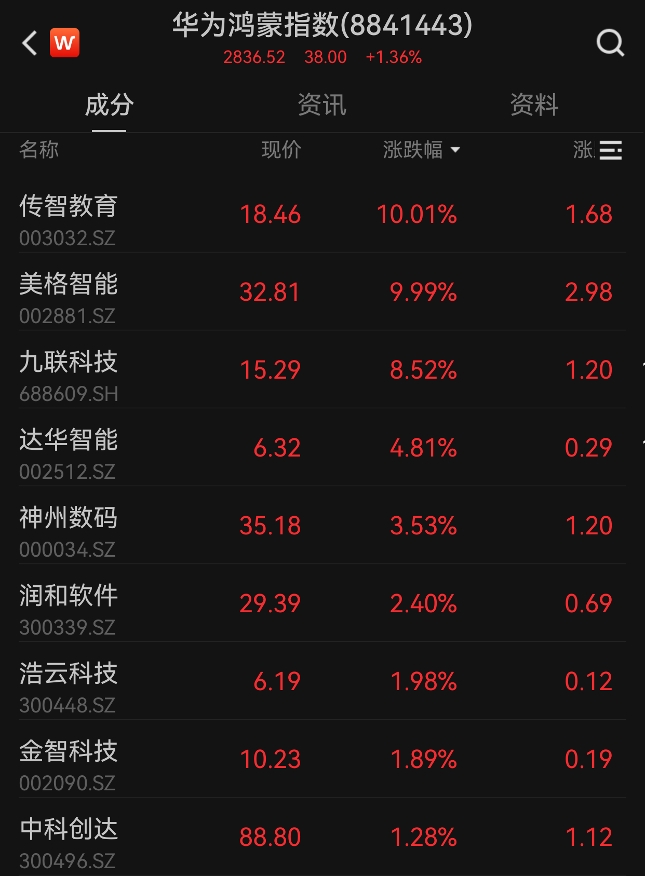
Task: Sort by 涨跌幅 column header
Action: coord(421,150)
